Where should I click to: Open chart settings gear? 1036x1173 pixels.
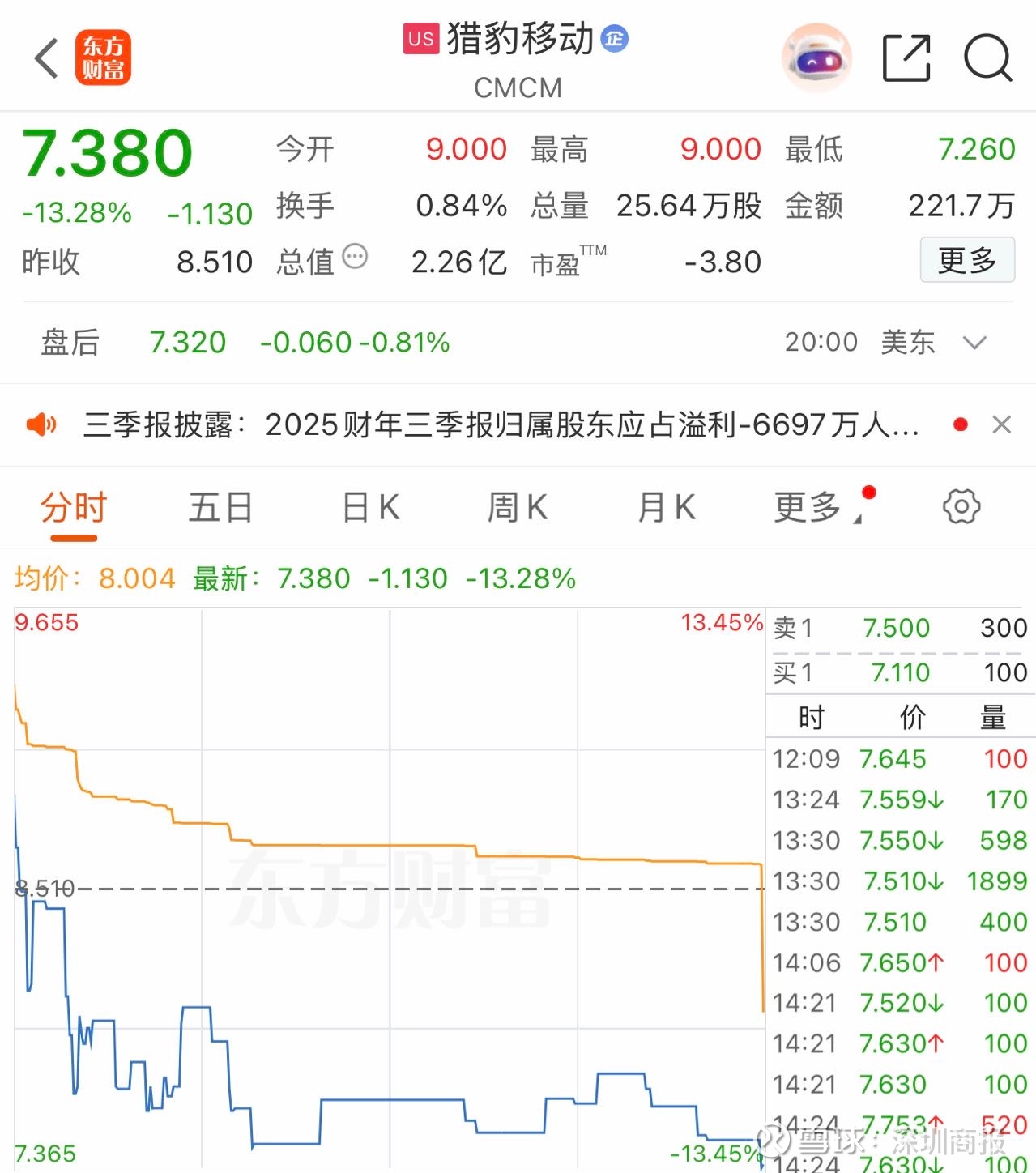(x=961, y=507)
